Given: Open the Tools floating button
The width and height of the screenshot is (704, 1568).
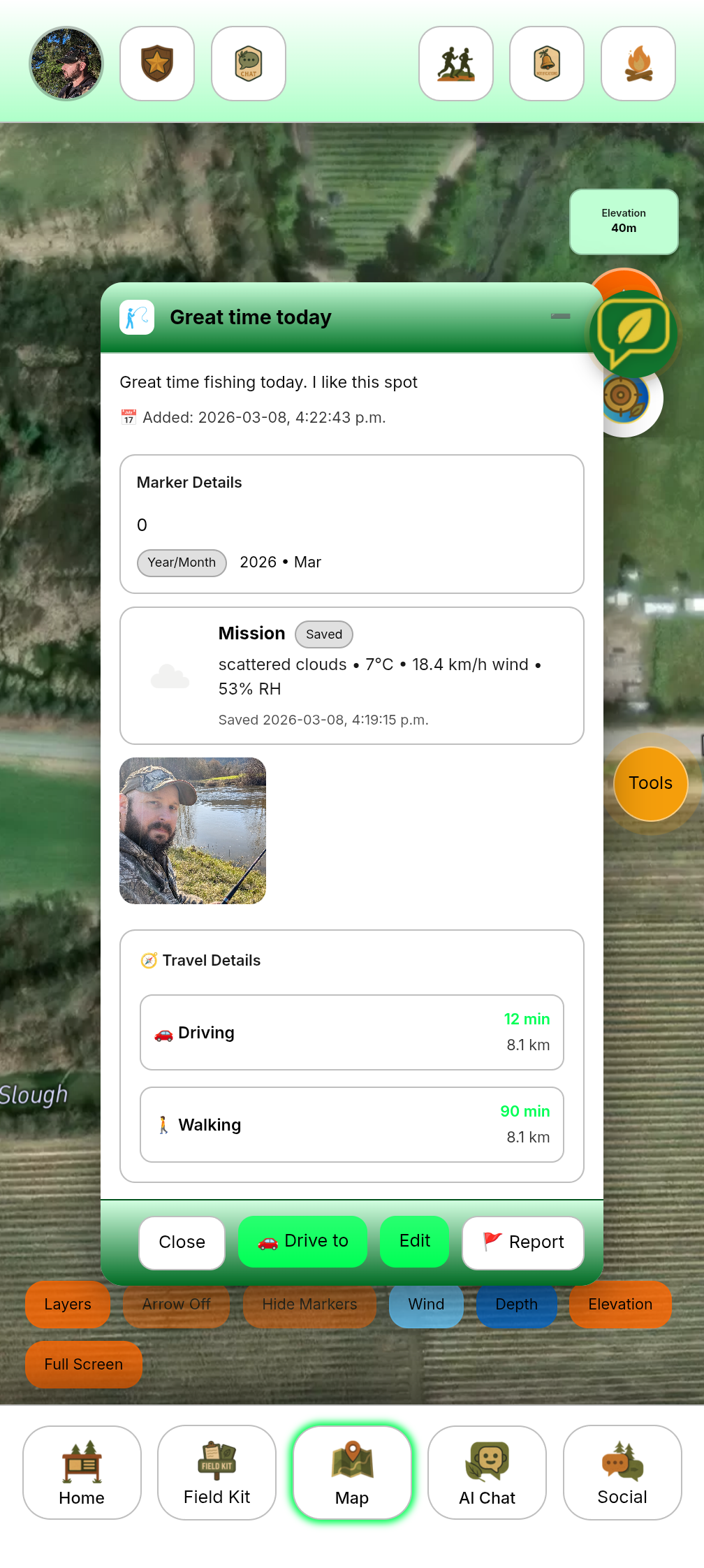Looking at the screenshot, I should pos(651,783).
